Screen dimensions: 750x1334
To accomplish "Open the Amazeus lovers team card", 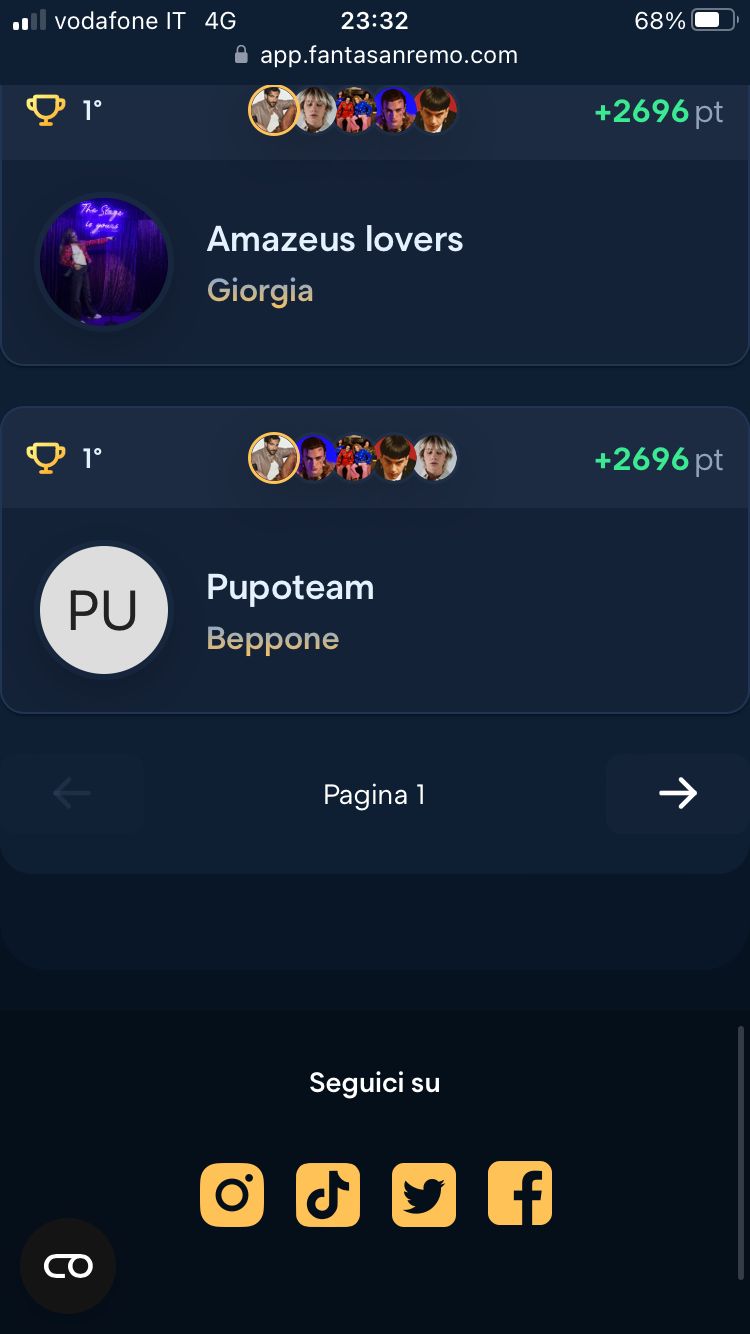I will pyautogui.click(x=375, y=225).
